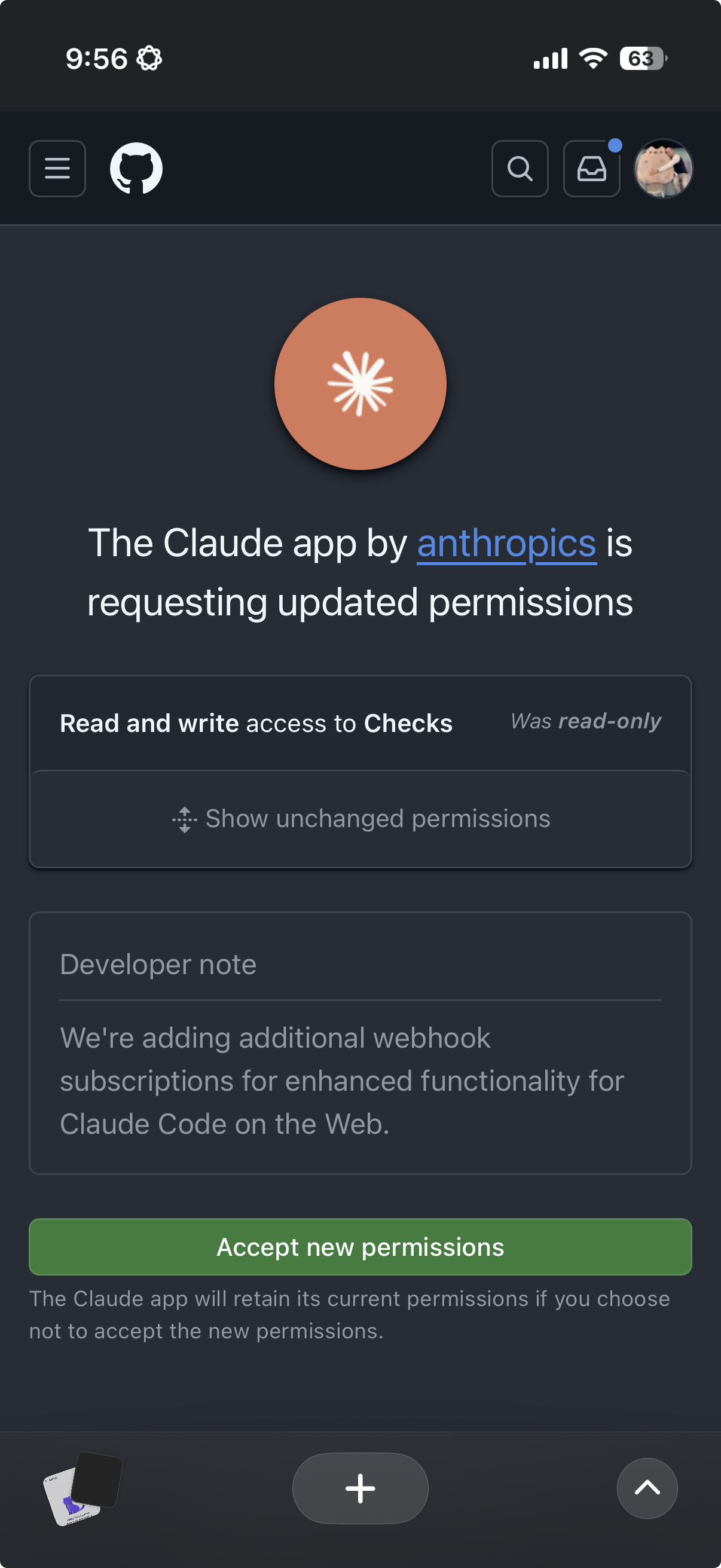
Task: Expand Show unchanged permissions
Action: tap(361, 819)
